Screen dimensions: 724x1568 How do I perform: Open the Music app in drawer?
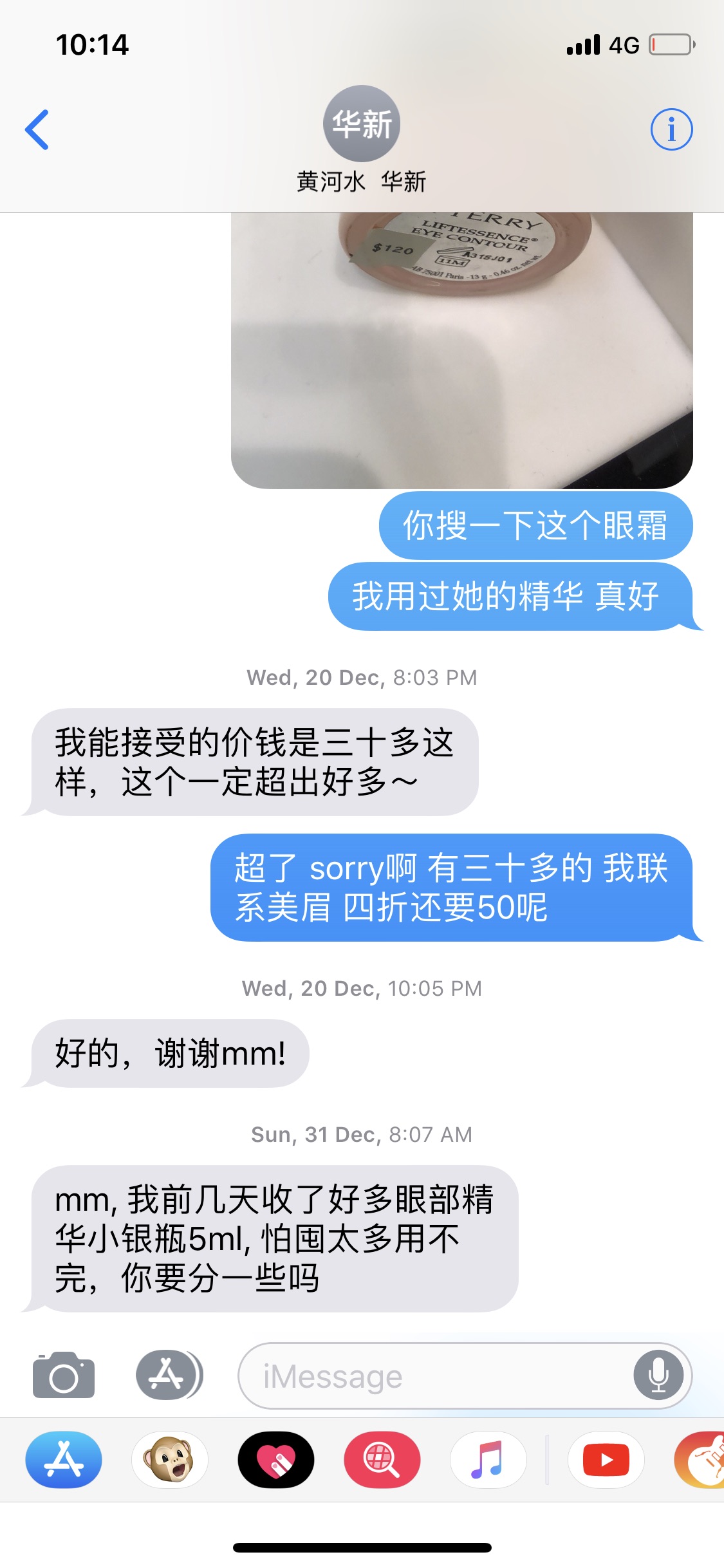pyautogui.click(x=488, y=1460)
